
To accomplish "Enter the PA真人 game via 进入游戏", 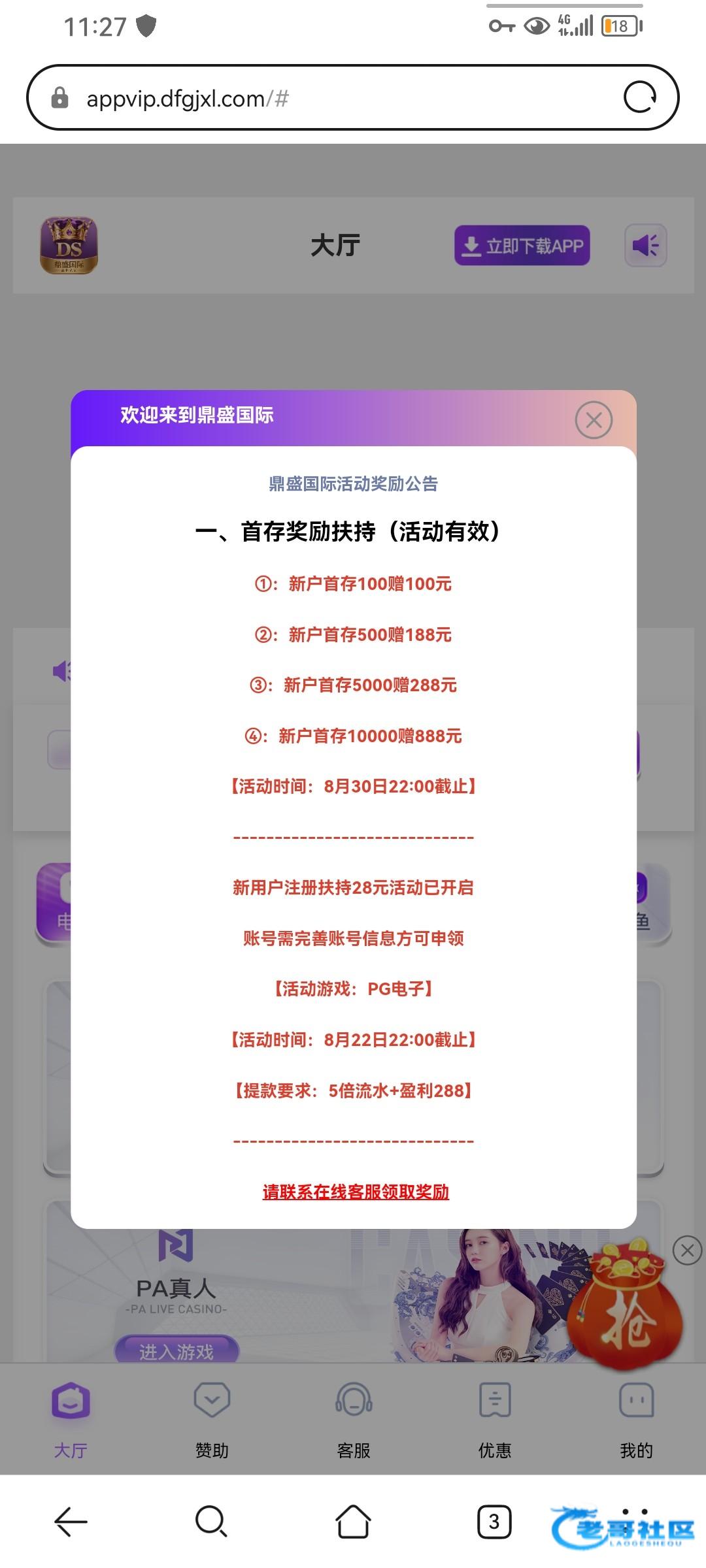I will click(176, 1350).
